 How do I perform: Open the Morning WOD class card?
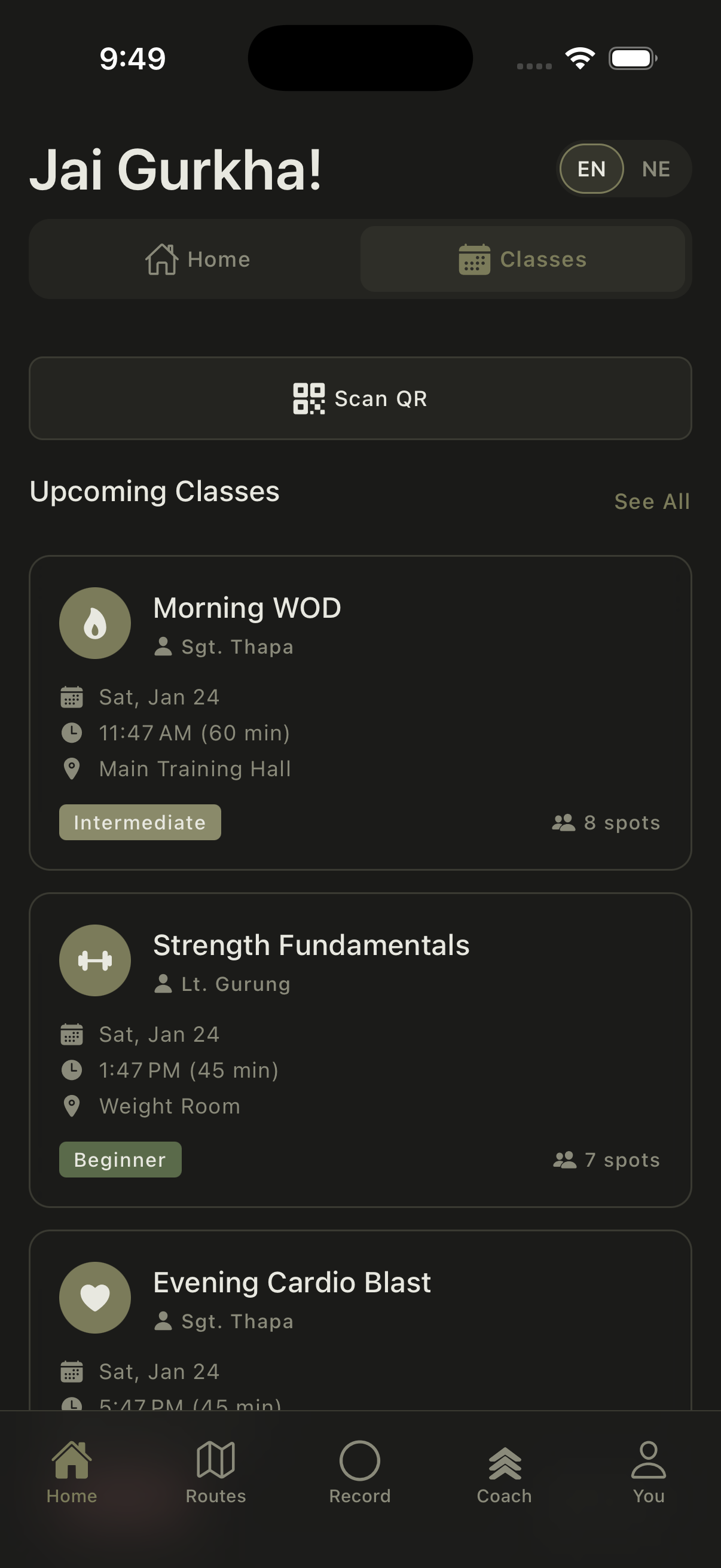(x=360, y=712)
